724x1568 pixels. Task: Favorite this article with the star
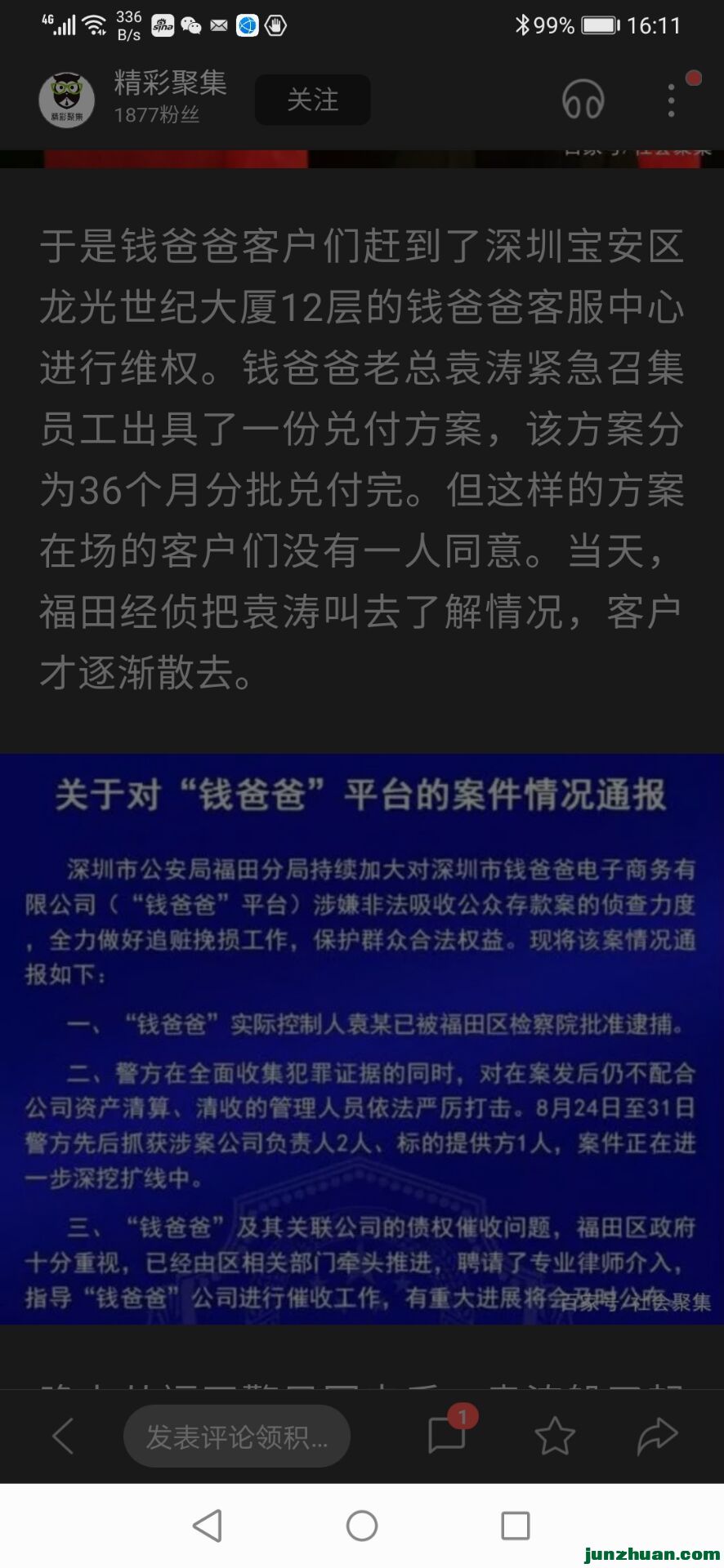click(554, 1435)
